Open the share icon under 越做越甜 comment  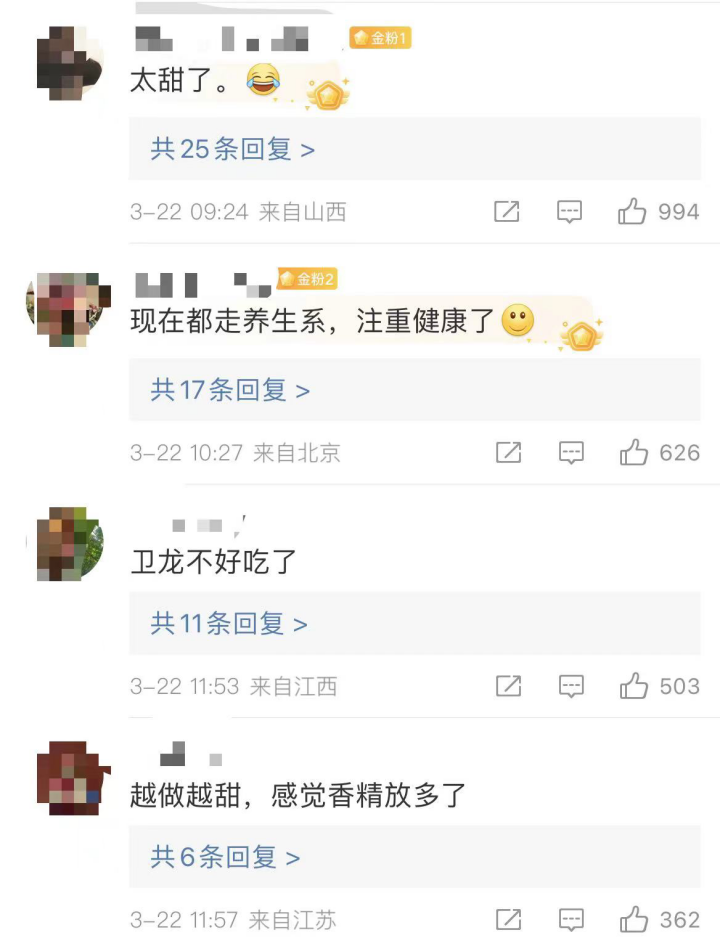tap(508, 919)
